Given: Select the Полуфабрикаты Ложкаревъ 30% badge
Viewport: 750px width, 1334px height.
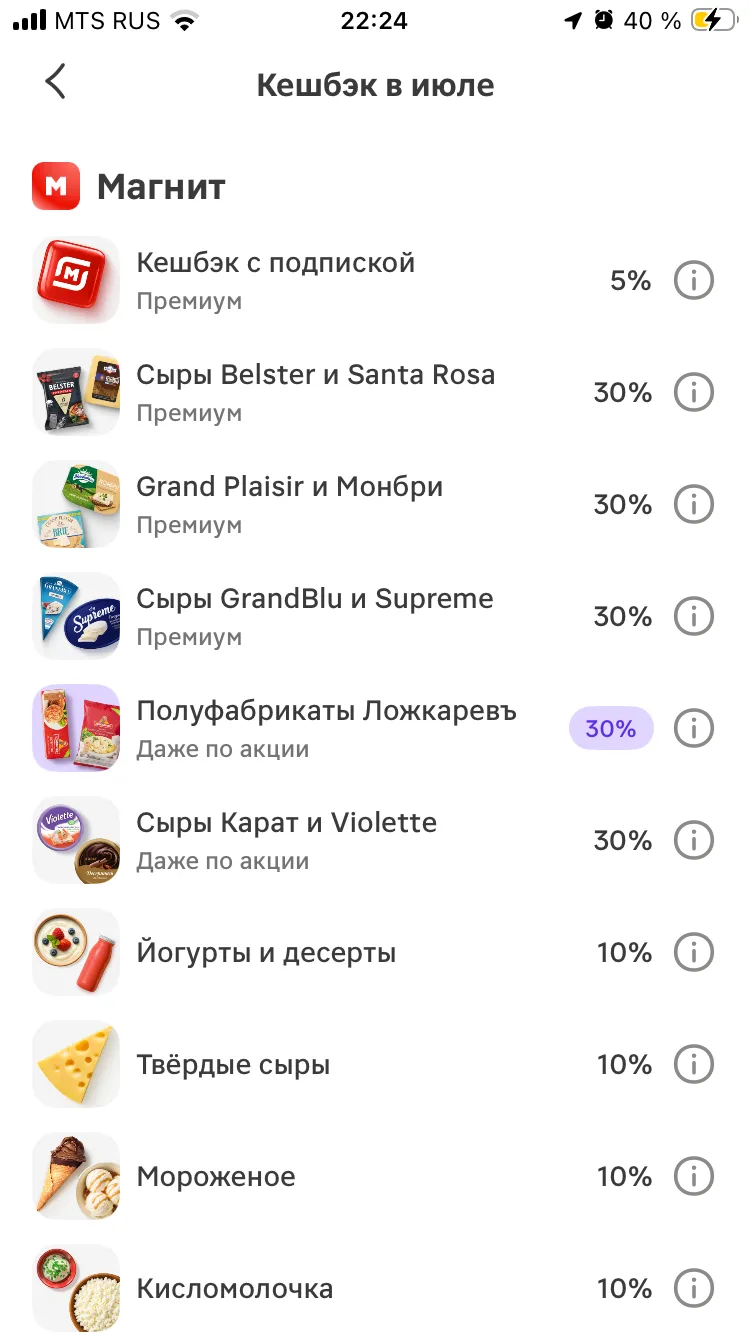Looking at the screenshot, I should pyautogui.click(x=611, y=729).
